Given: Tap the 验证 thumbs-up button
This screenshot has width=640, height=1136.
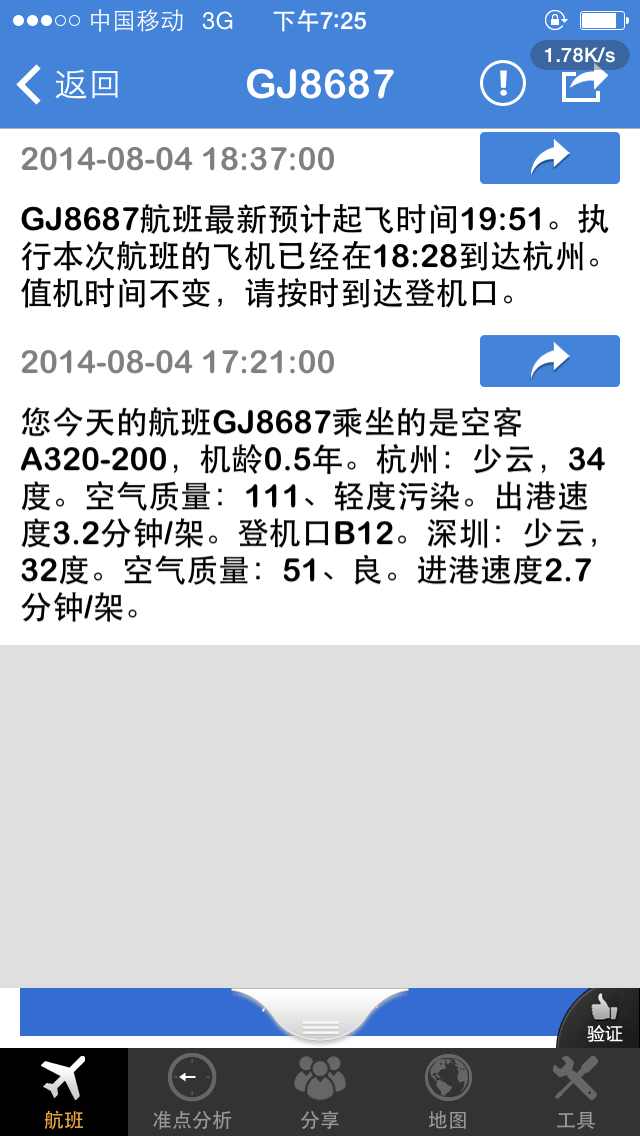Looking at the screenshot, I should click(600, 1019).
